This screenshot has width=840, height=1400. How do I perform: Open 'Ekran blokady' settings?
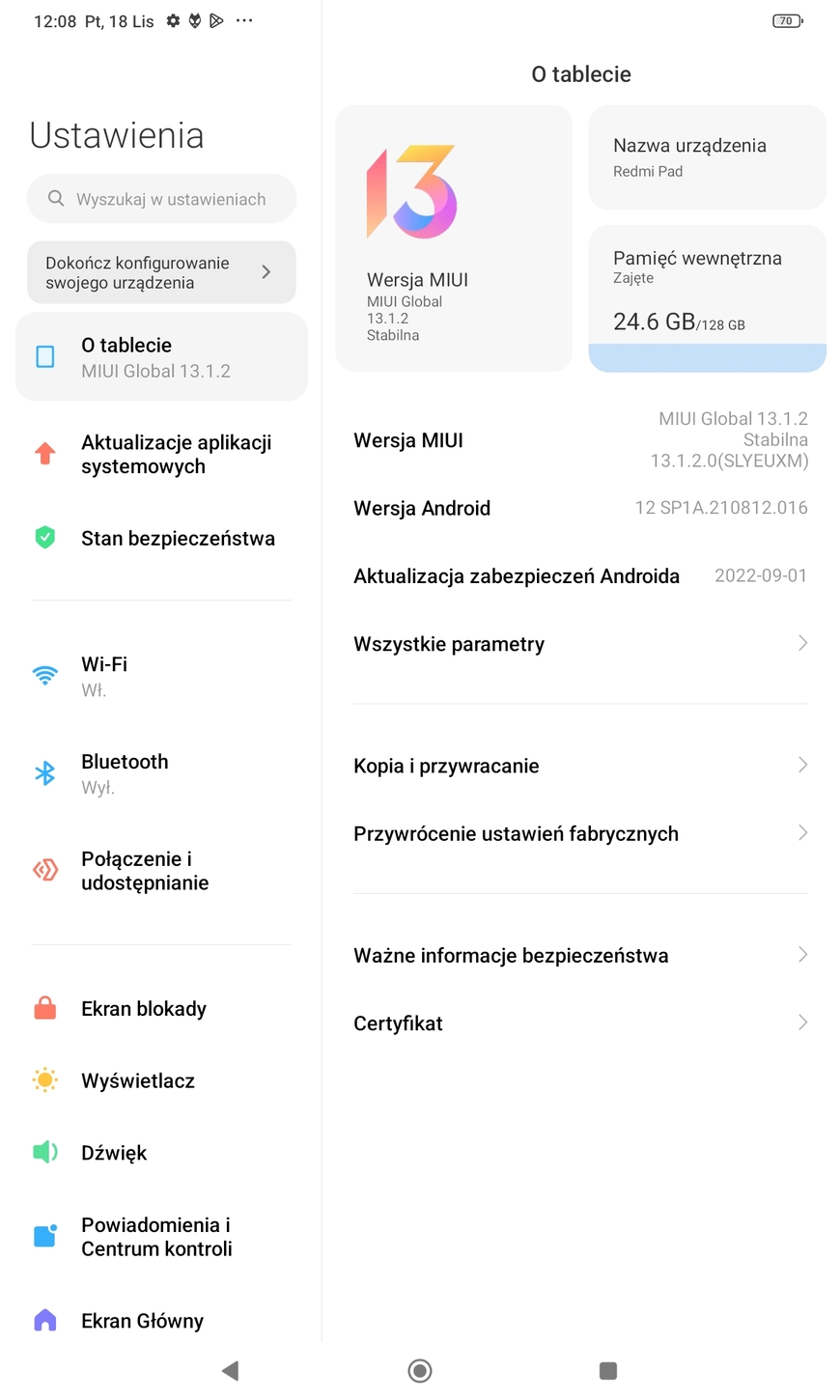[161, 1008]
